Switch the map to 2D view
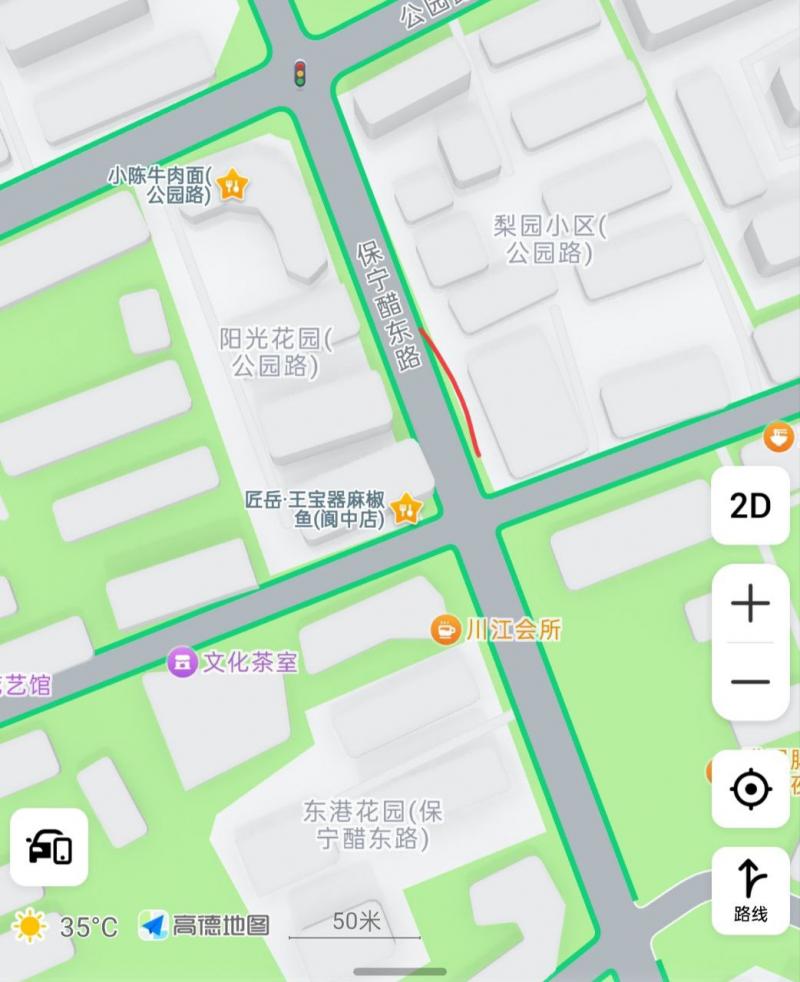This screenshot has width=800, height=982. click(750, 506)
